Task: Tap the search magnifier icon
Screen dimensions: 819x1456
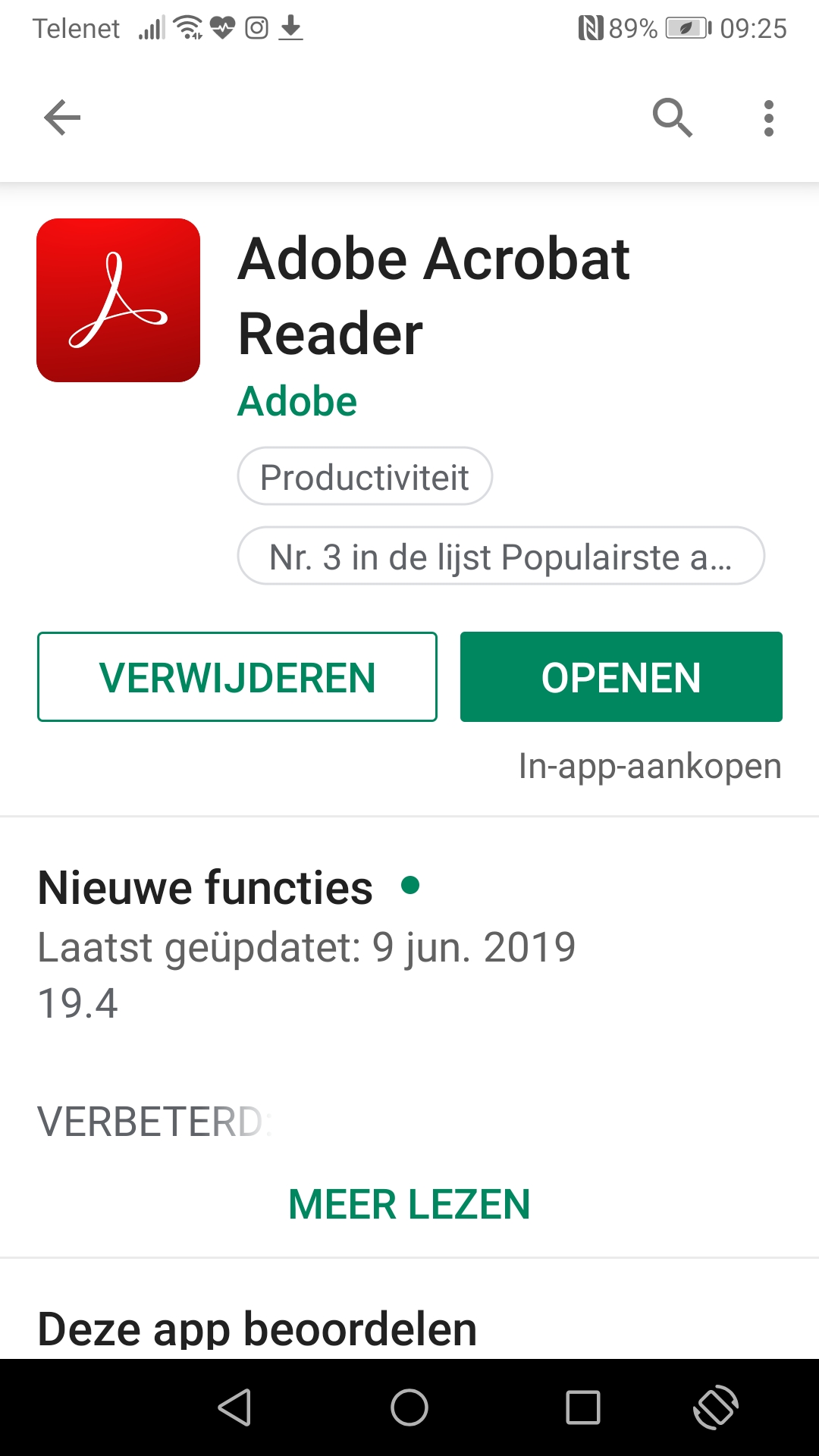Action: 672,118
